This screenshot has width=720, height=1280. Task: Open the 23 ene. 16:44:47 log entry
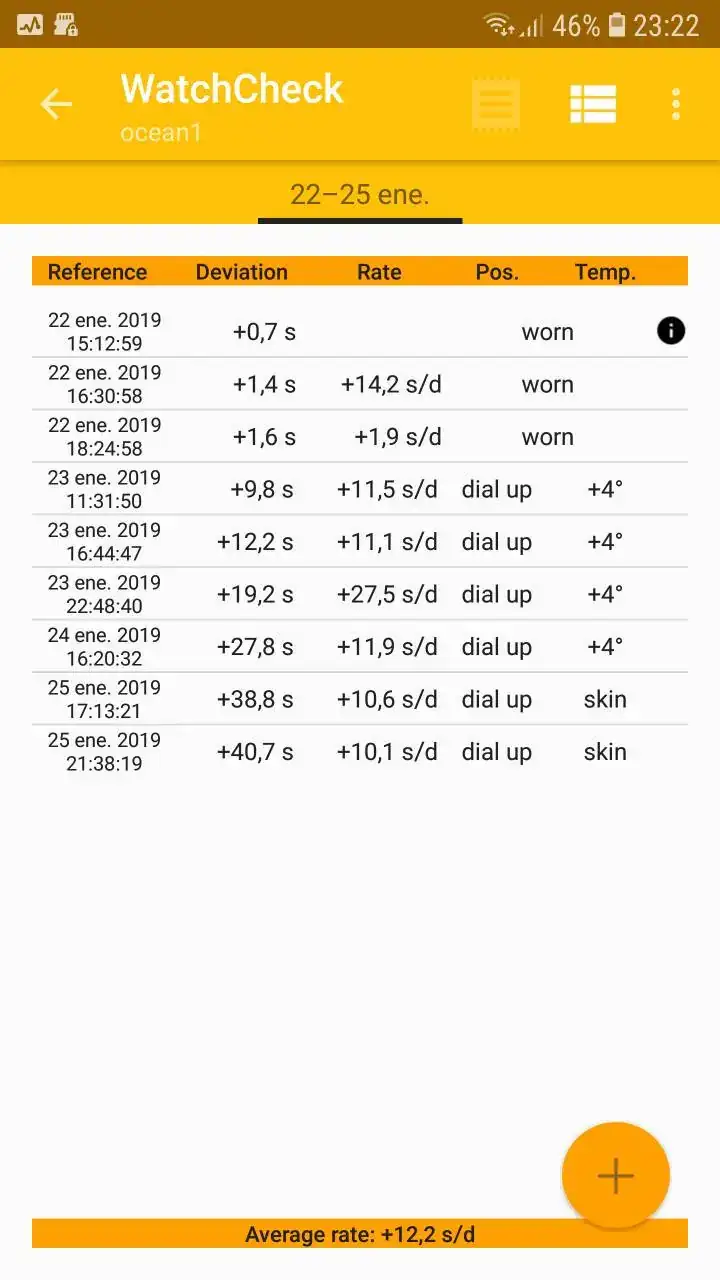coord(360,542)
